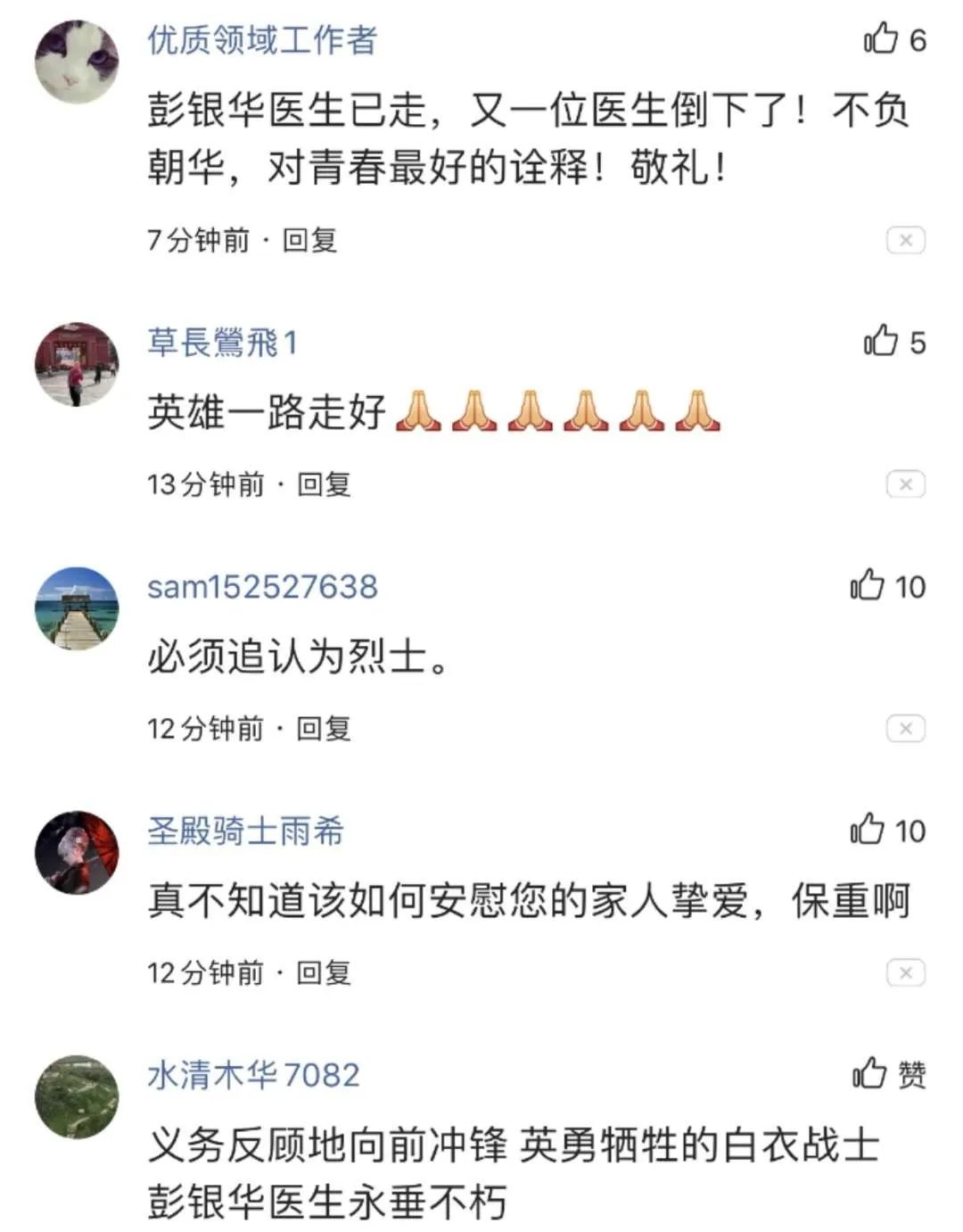Reply to 优质领域工作者's comment
The width and height of the screenshot is (963, 1232).
pyautogui.click(x=309, y=240)
